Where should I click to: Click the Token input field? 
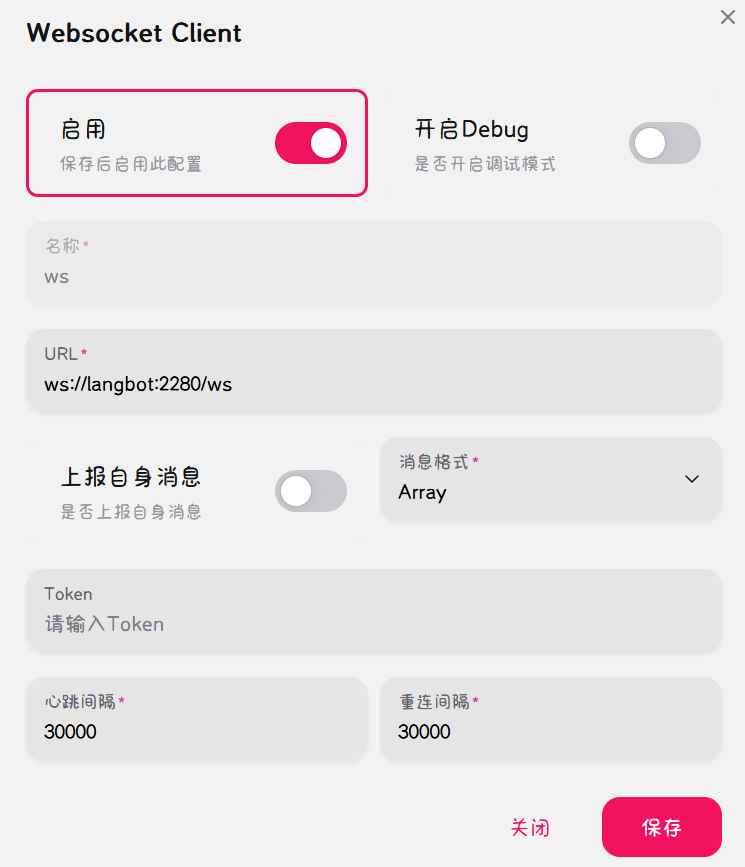tap(372, 611)
